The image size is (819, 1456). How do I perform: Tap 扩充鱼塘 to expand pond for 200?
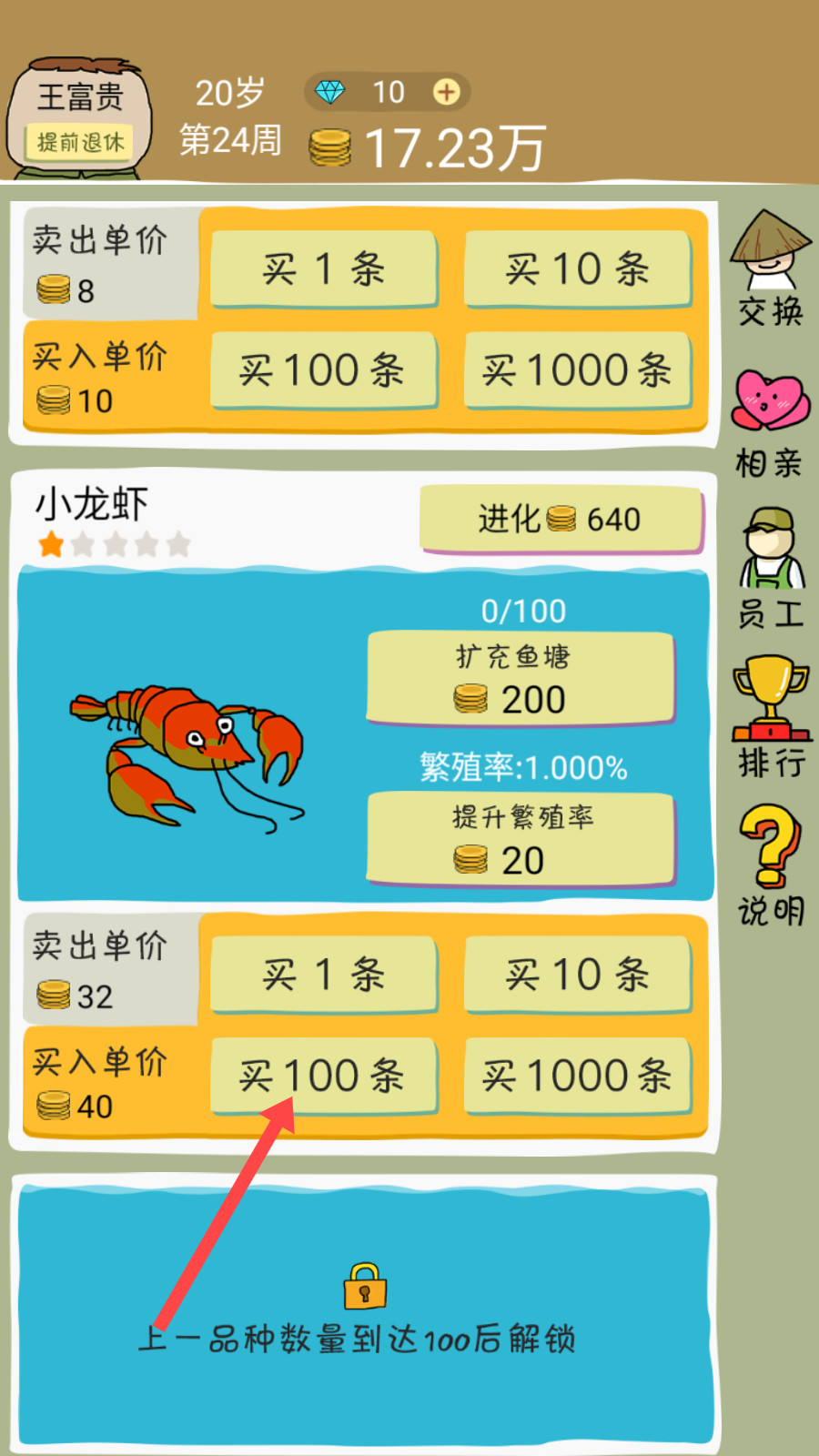pyautogui.click(x=521, y=679)
